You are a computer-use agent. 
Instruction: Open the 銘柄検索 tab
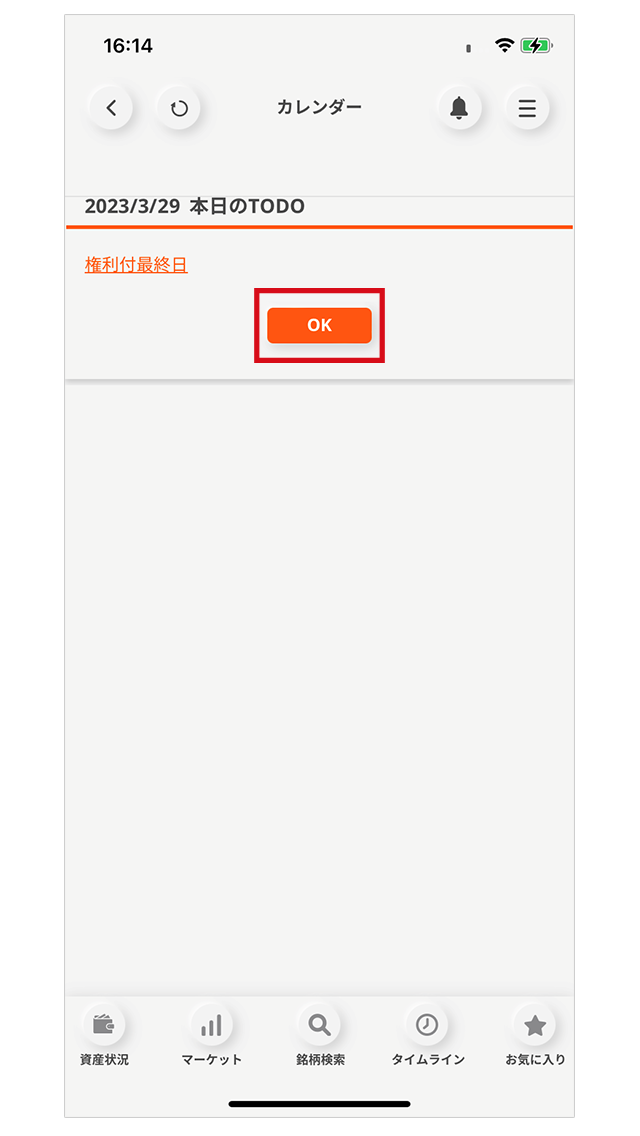pyautogui.click(x=320, y=1035)
